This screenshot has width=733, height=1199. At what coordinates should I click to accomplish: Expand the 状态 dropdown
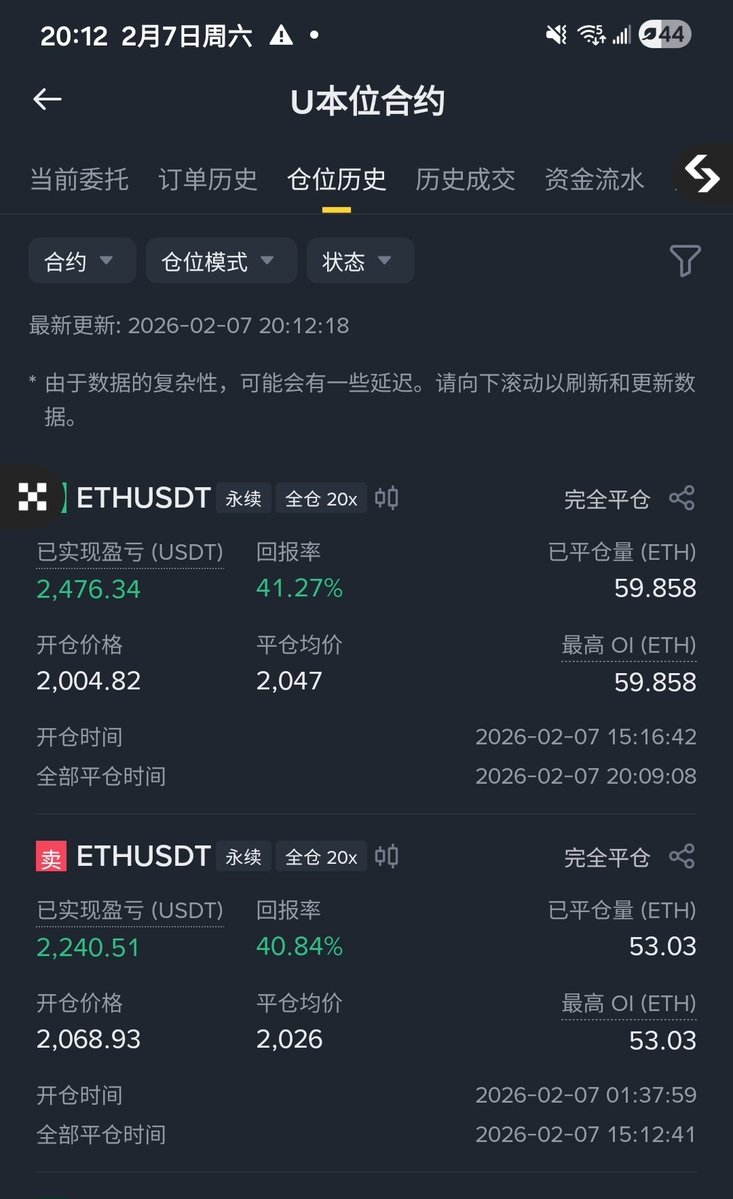(359, 262)
